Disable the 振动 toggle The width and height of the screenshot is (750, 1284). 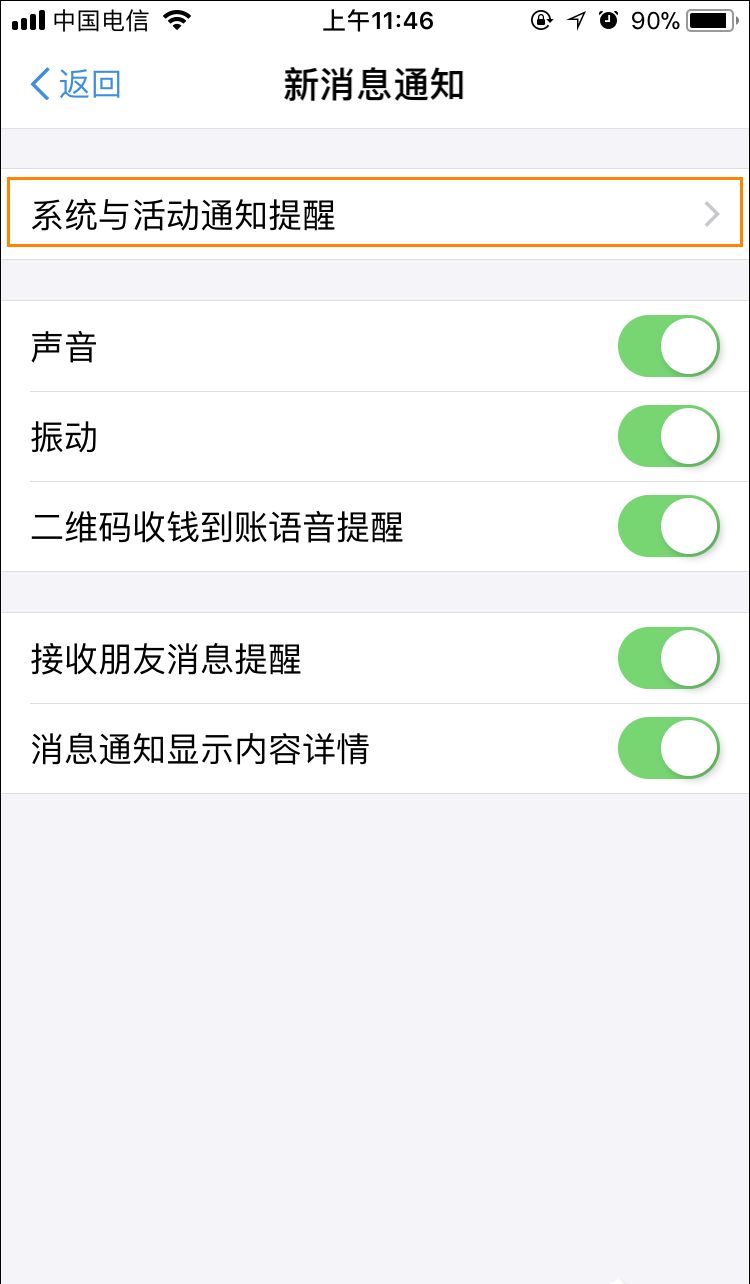click(x=668, y=437)
